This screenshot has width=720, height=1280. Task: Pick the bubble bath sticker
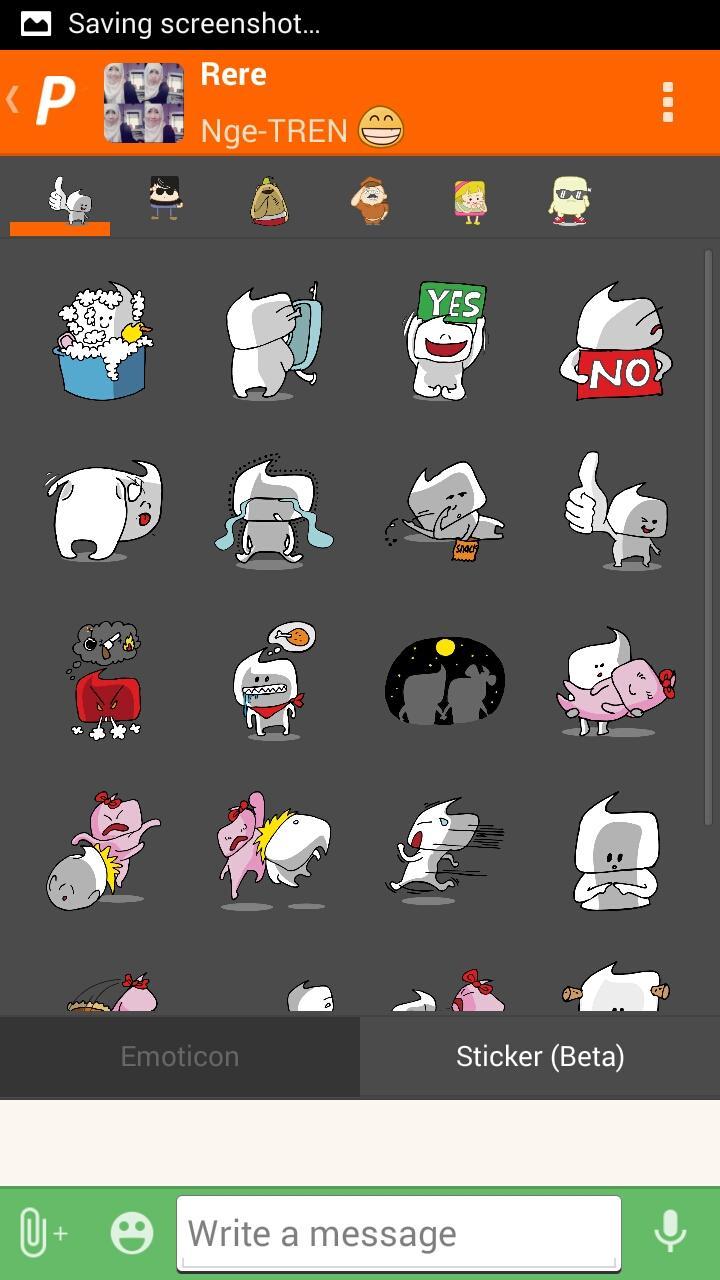click(x=100, y=340)
